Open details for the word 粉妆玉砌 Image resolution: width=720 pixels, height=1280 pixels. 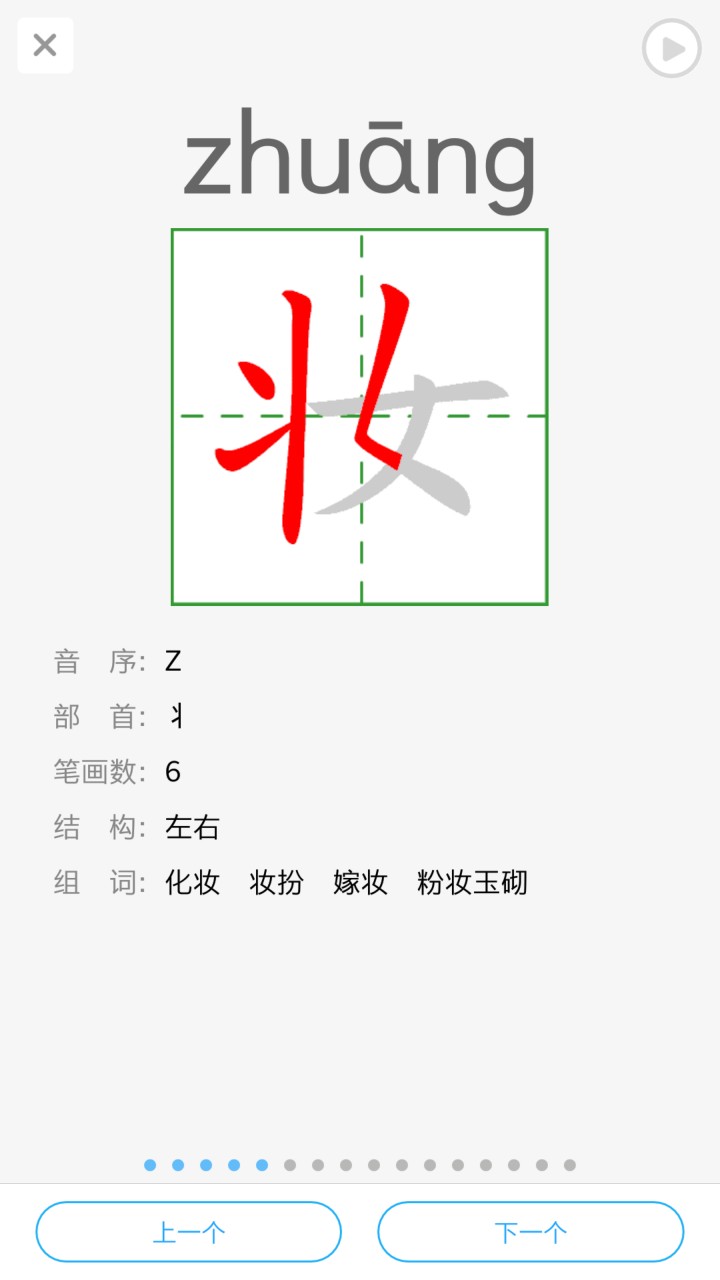click(470, 883)
